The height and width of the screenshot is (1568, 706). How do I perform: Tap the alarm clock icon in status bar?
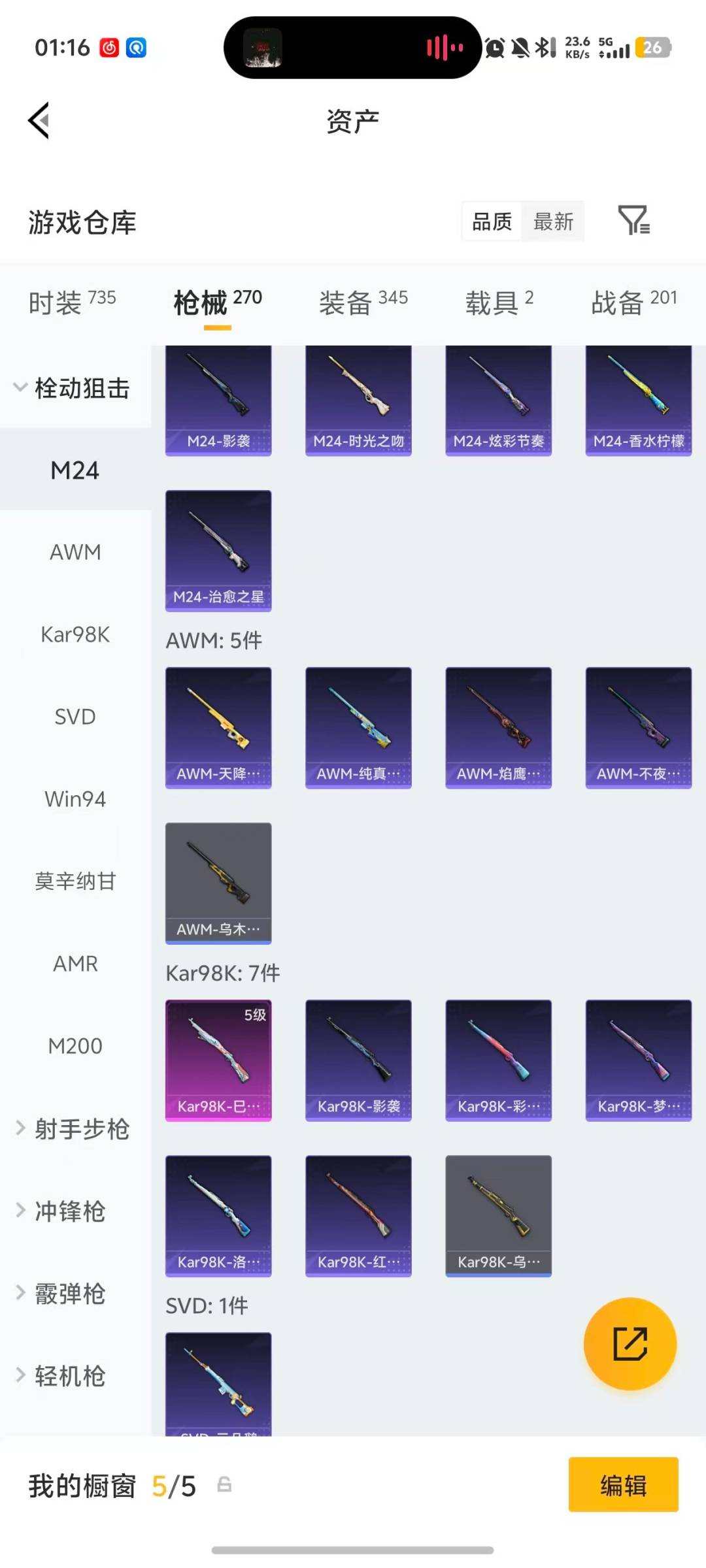click(x=495, y=47)
